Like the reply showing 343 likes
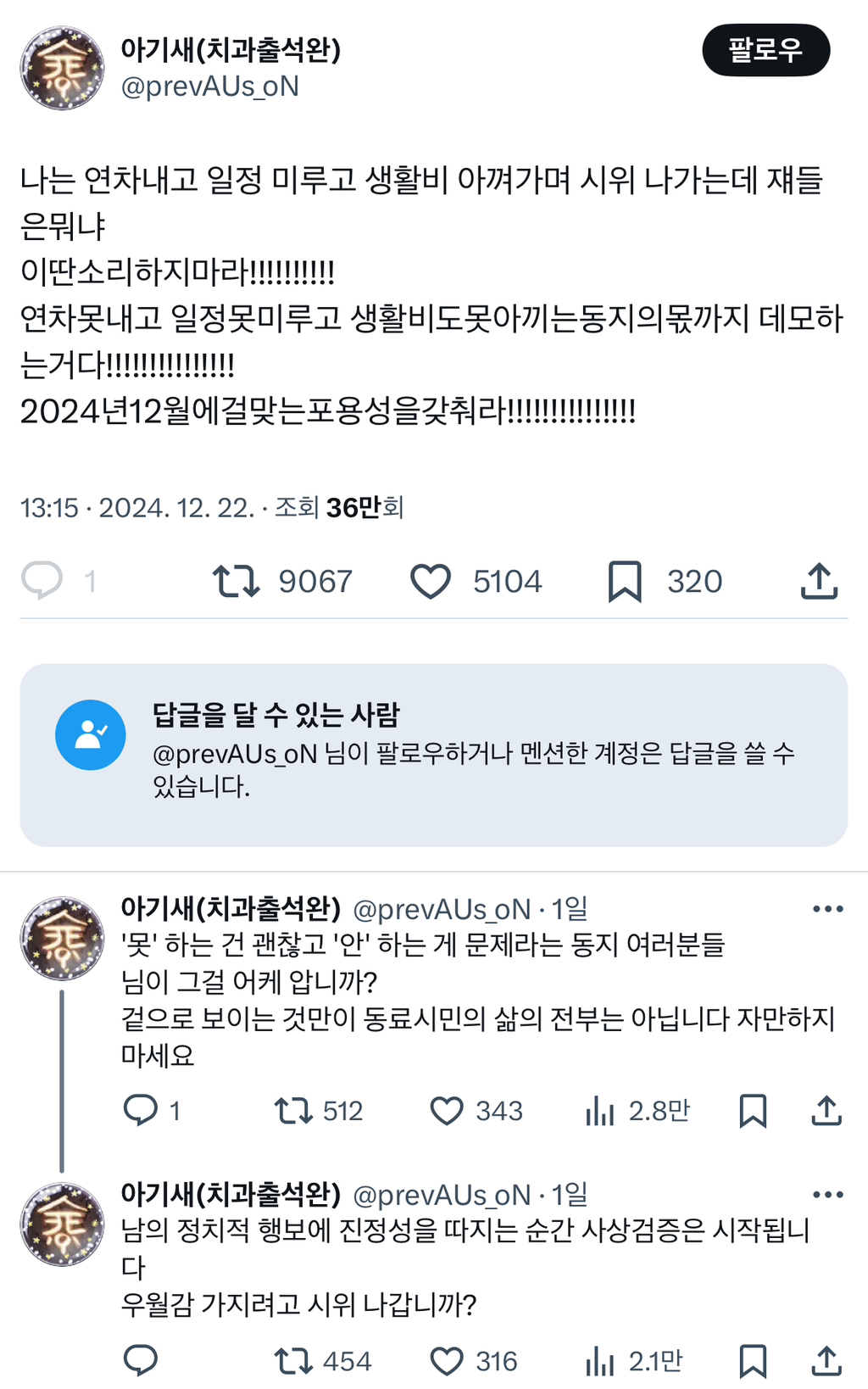The image size is (868, 1389). tap(447, 1111)
